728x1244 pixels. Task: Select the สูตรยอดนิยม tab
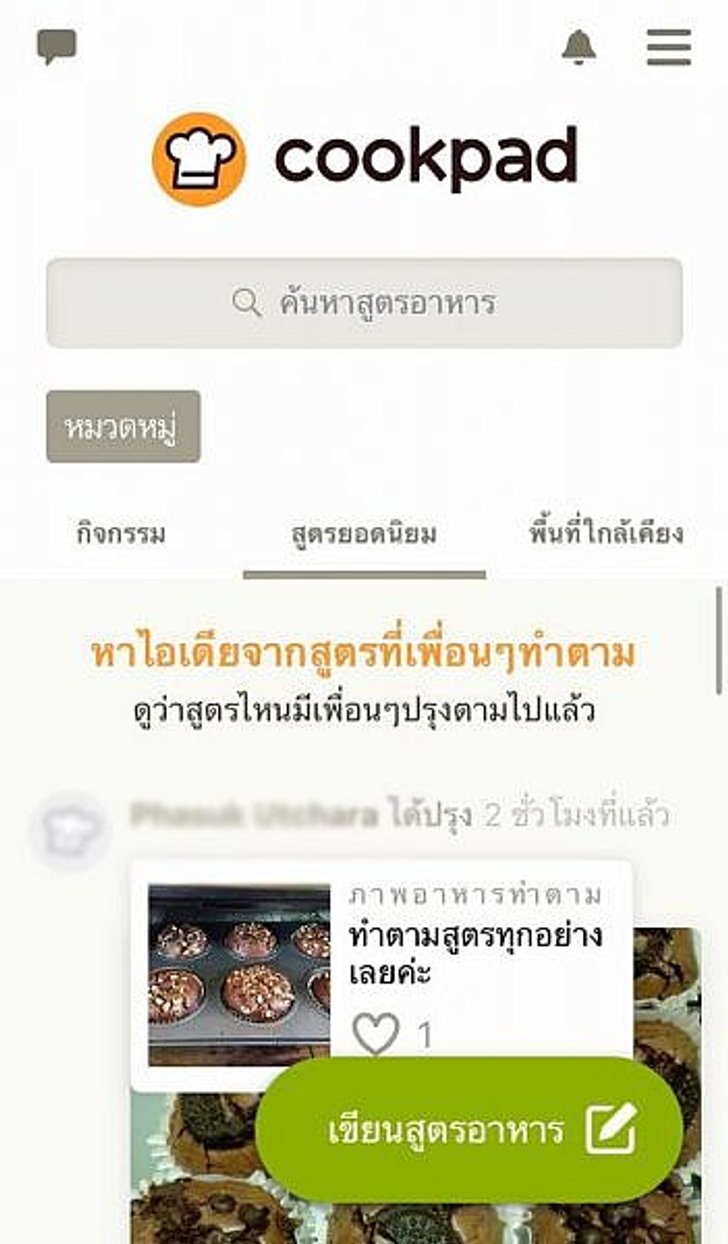click(364, 534)
